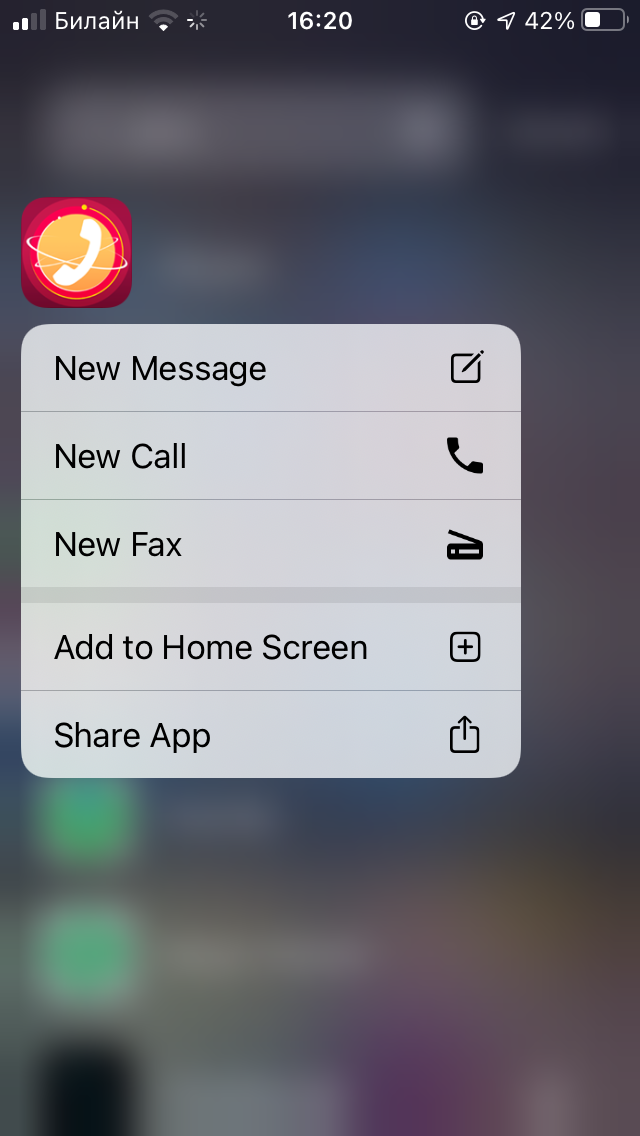
Task: Start a New Fax
Action: tap(270, 544)
